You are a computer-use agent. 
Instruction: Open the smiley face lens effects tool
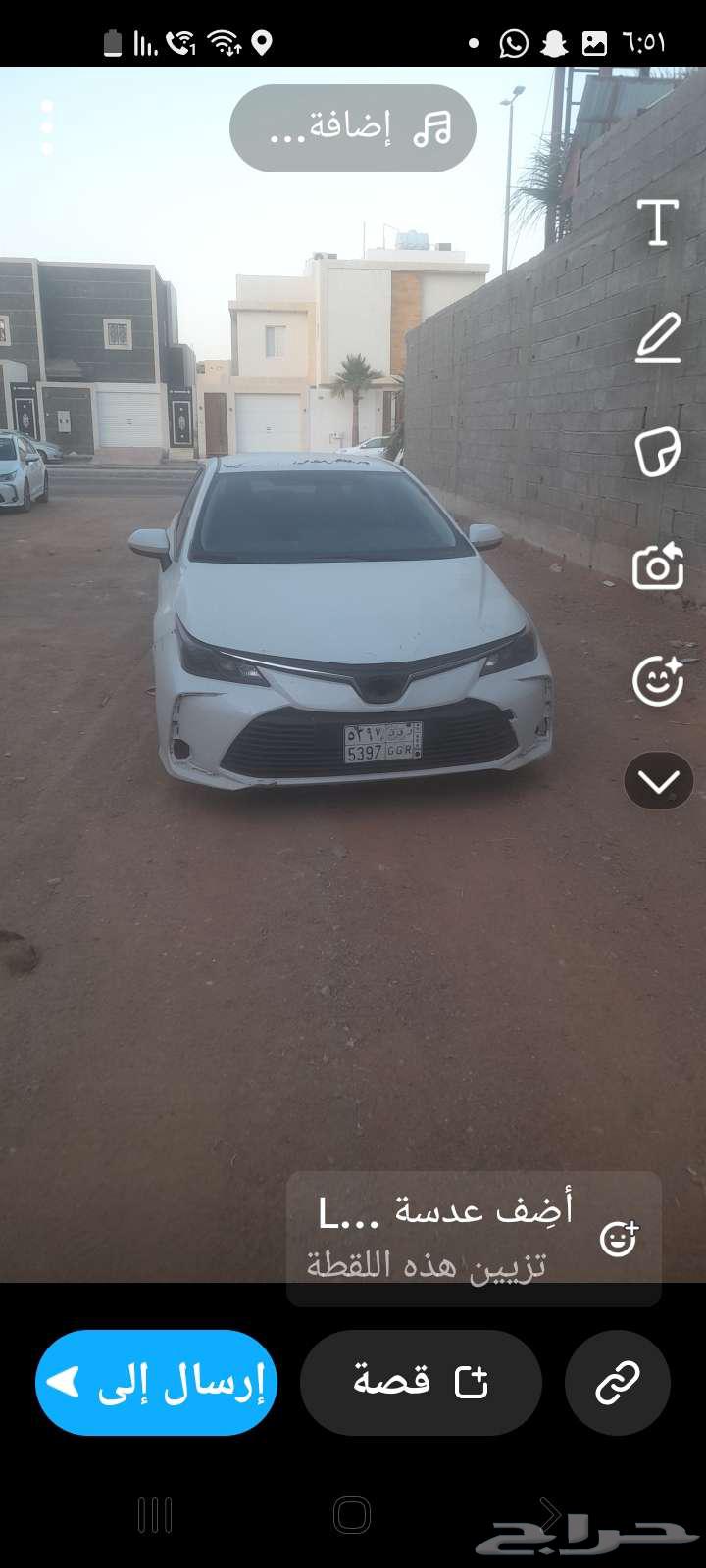[x=658, y=680]
